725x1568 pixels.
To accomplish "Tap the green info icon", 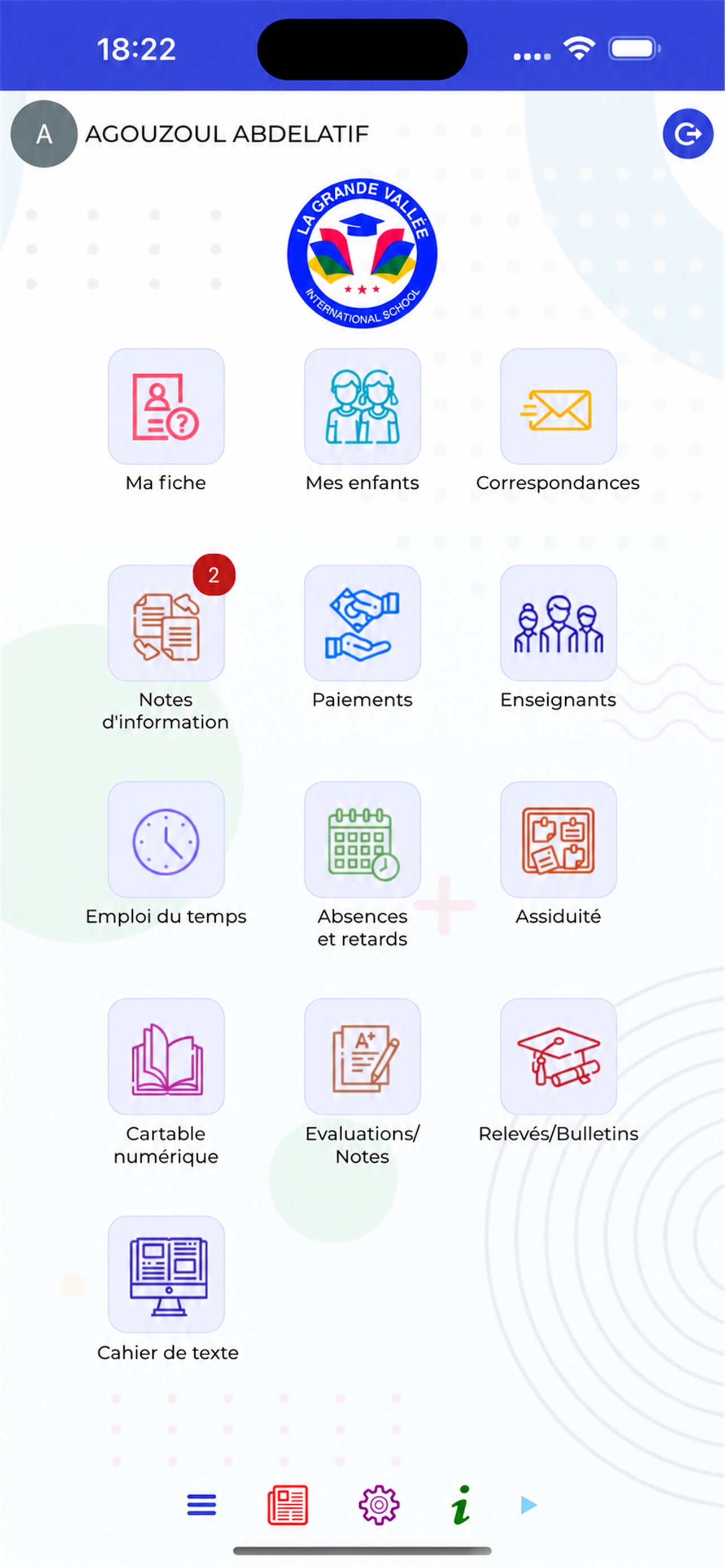I will [x=461, y=1505].
